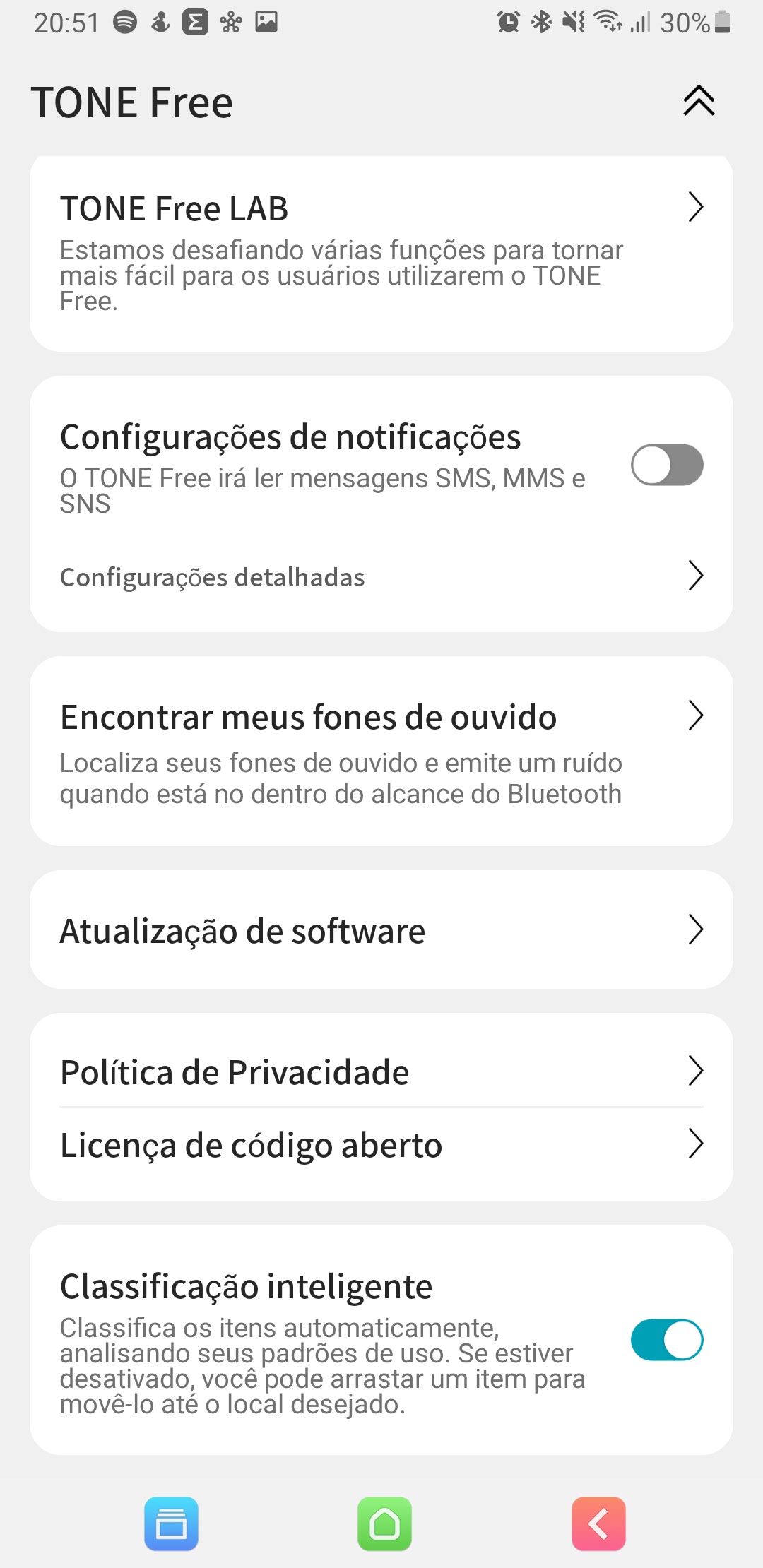Viewport: 763px width, 1568px height.
Task: Go back with the red arrow button
Action: pos(598,1524)
